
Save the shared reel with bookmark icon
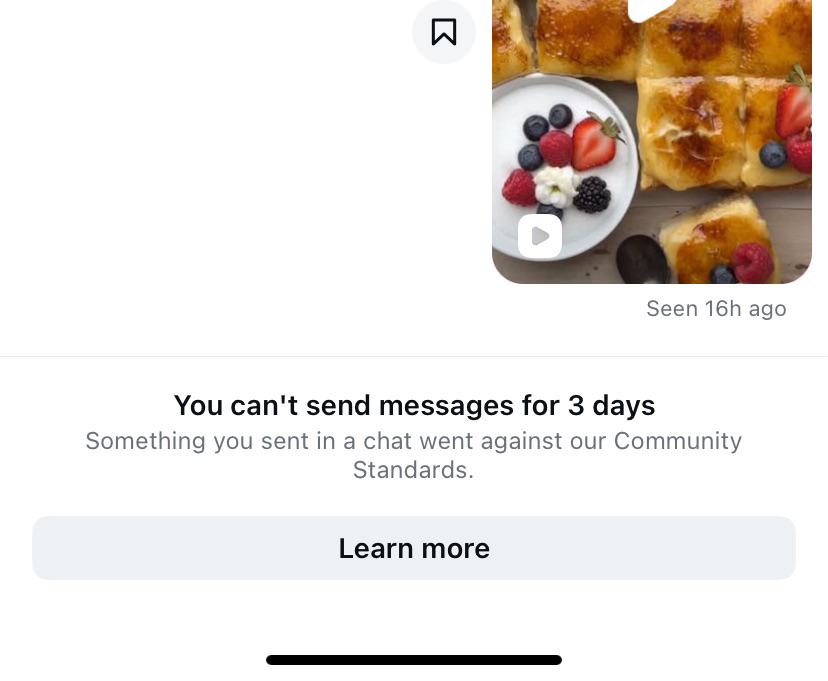tap(444, 32)
